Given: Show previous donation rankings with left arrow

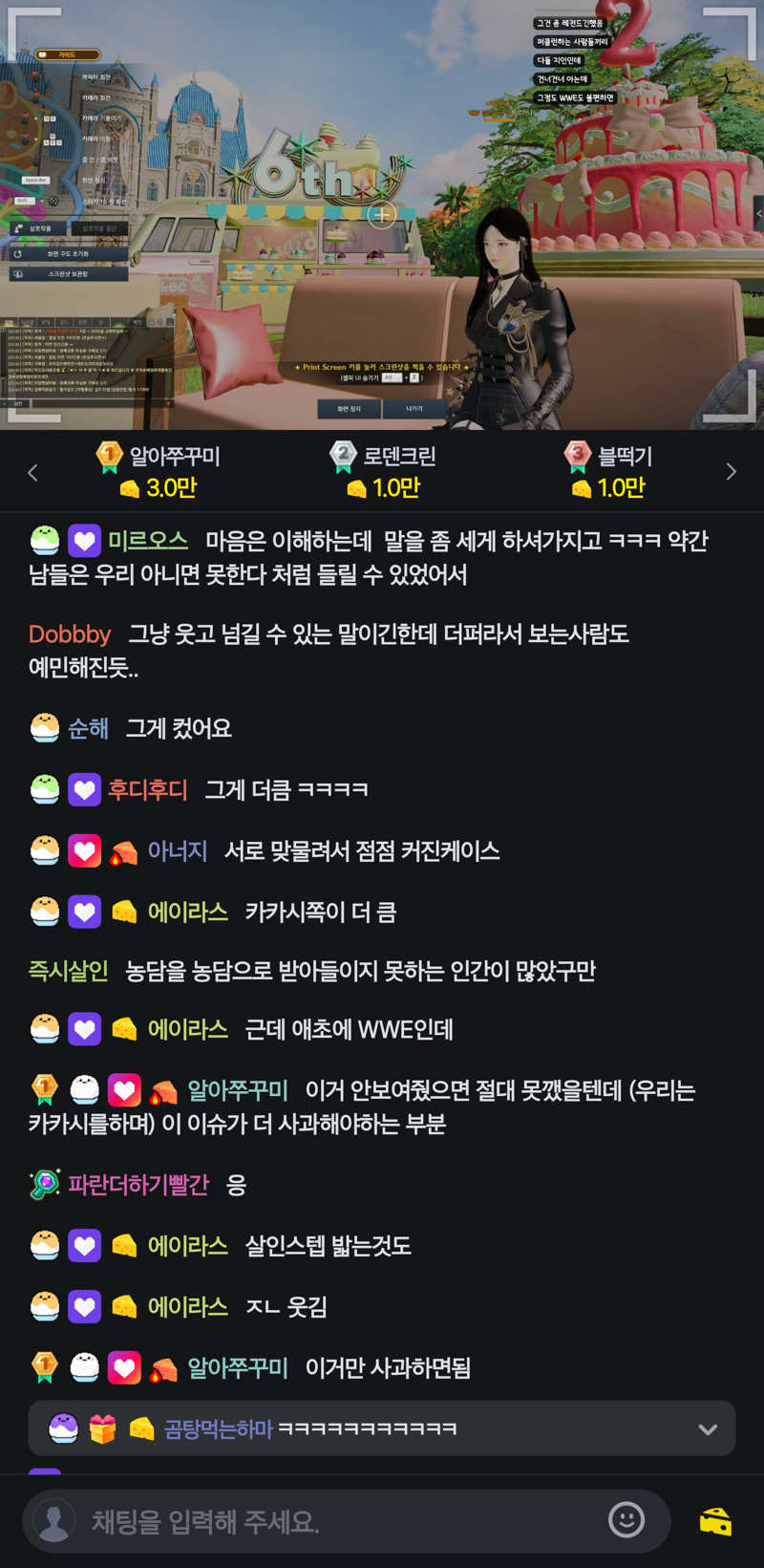Looking at the screenshot, I should (x=32, y=472).
